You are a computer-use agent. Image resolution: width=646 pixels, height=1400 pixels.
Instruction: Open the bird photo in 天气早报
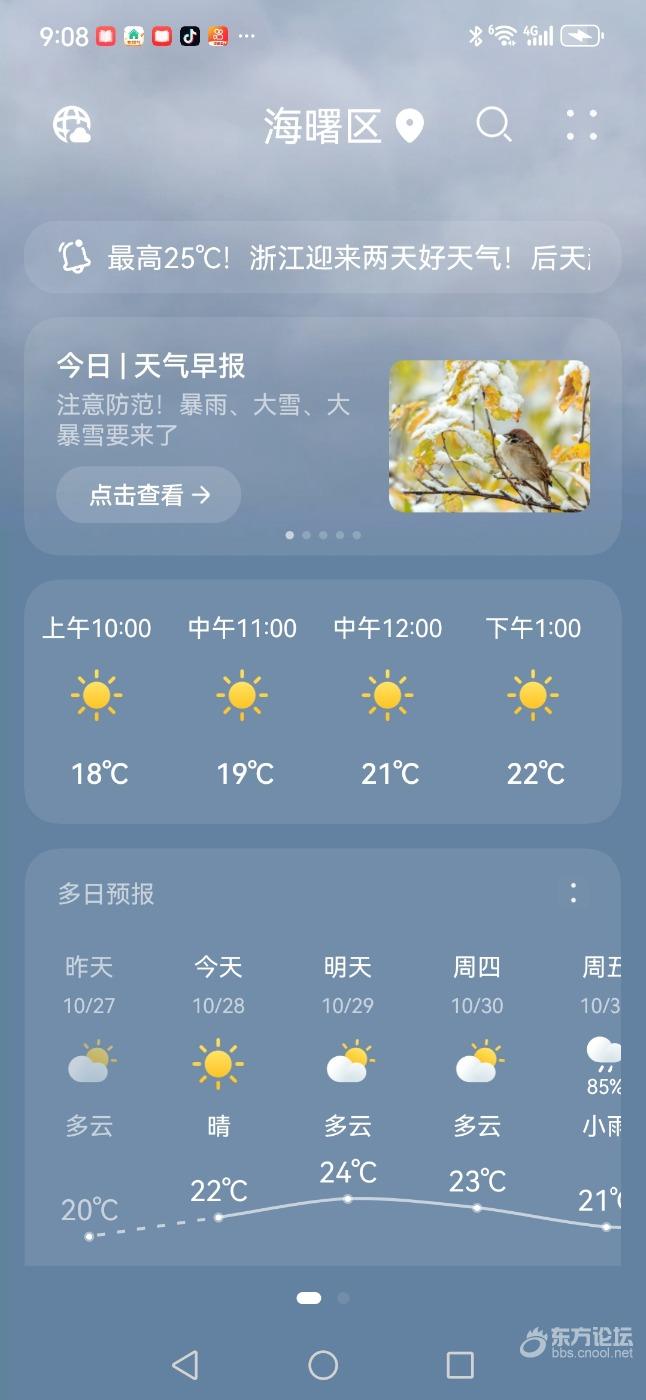pos(489,436)
